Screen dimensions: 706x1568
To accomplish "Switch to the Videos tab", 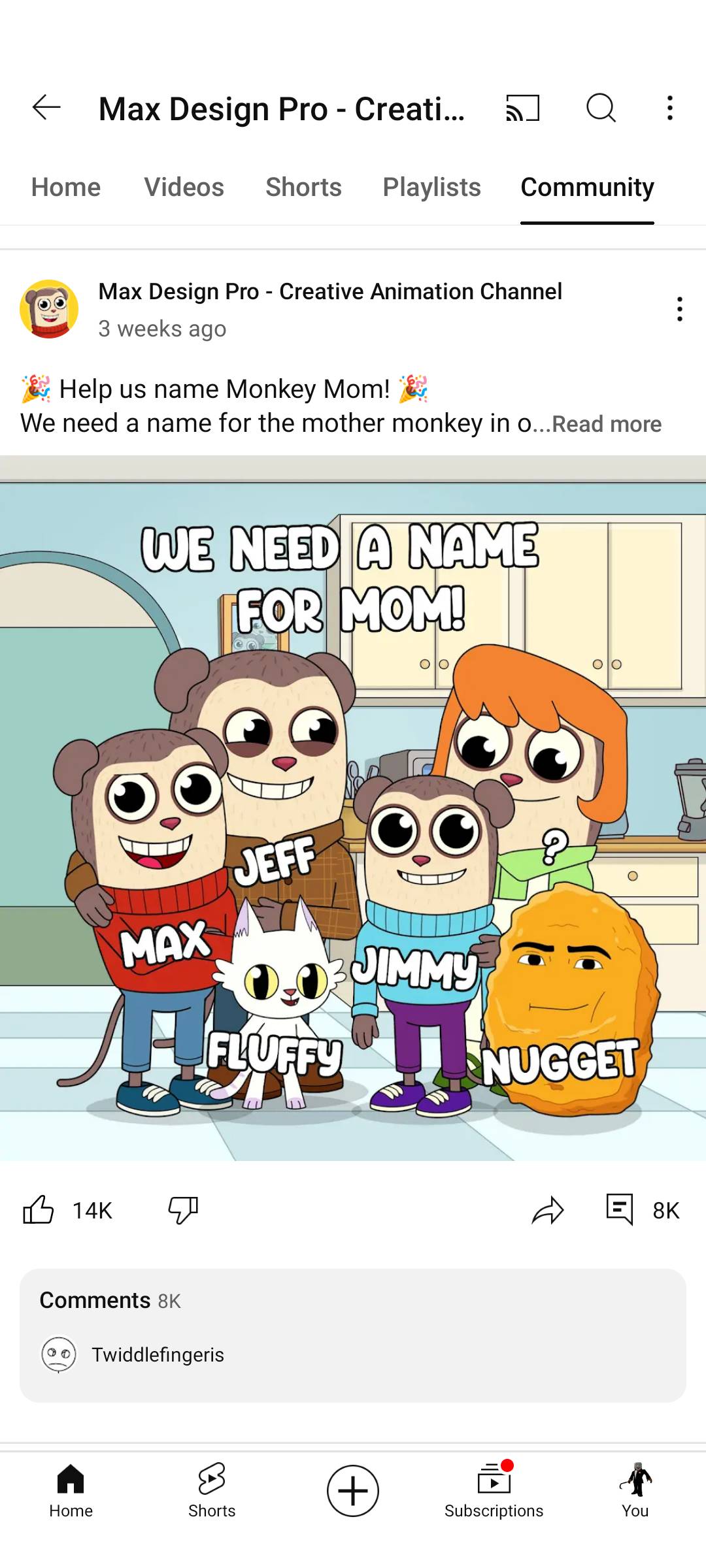I will (184, 188).
